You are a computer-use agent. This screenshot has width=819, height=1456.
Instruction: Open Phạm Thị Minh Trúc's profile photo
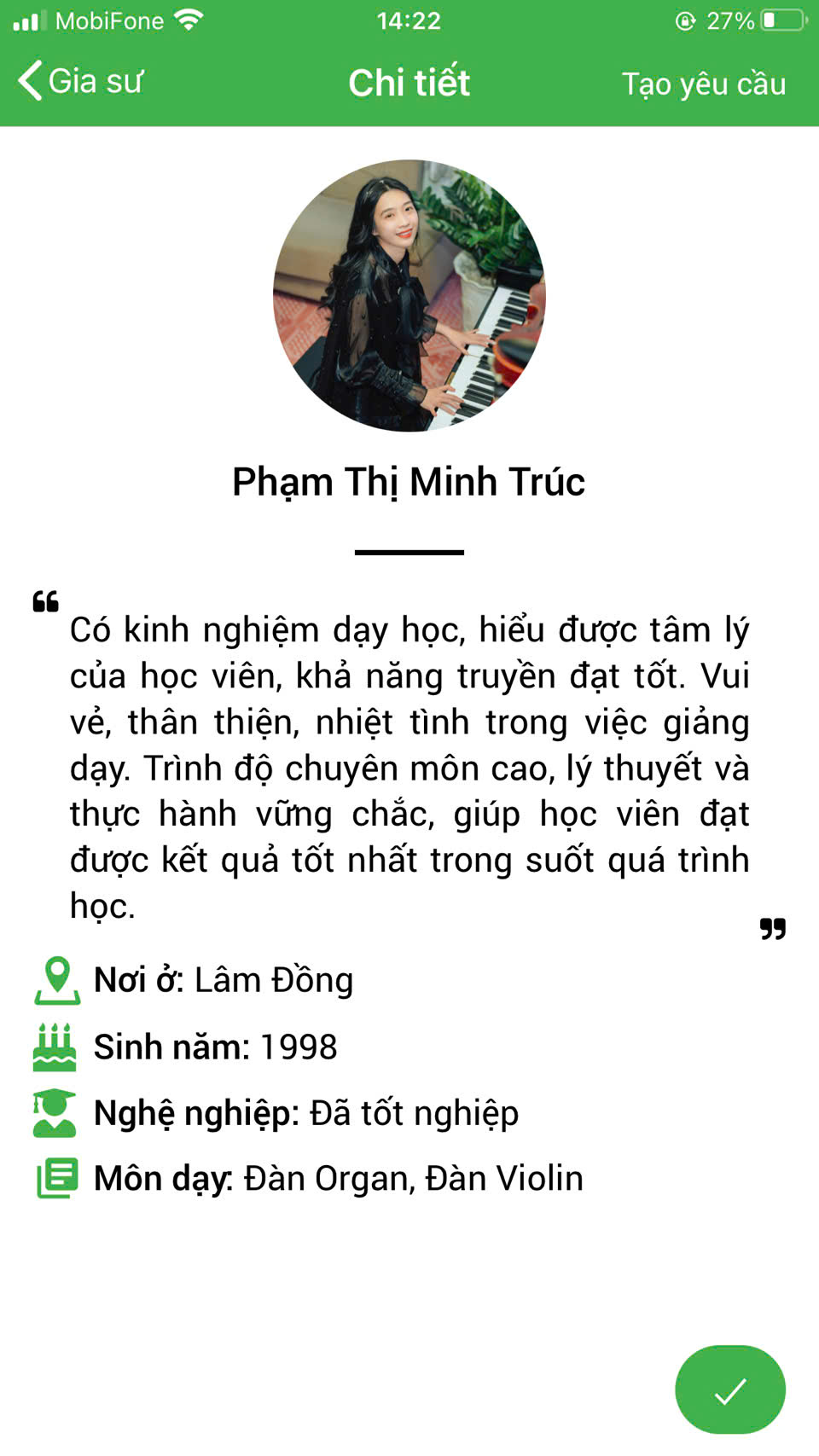pyautogui.click(x=409, y=296)
